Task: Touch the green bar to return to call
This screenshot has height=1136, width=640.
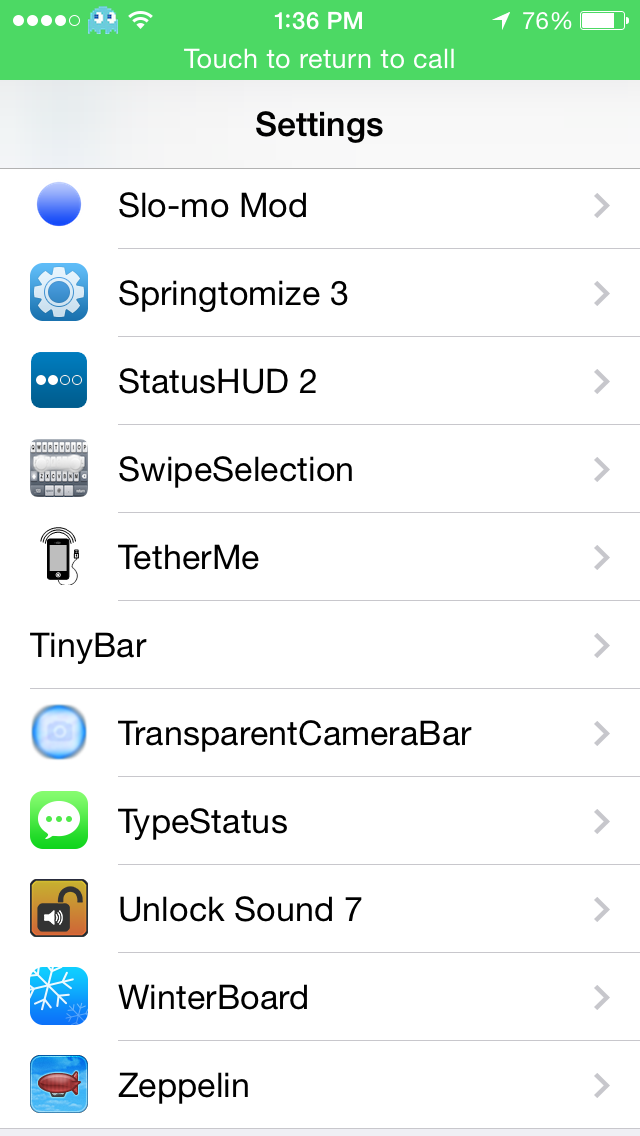Action: (320, 59)
